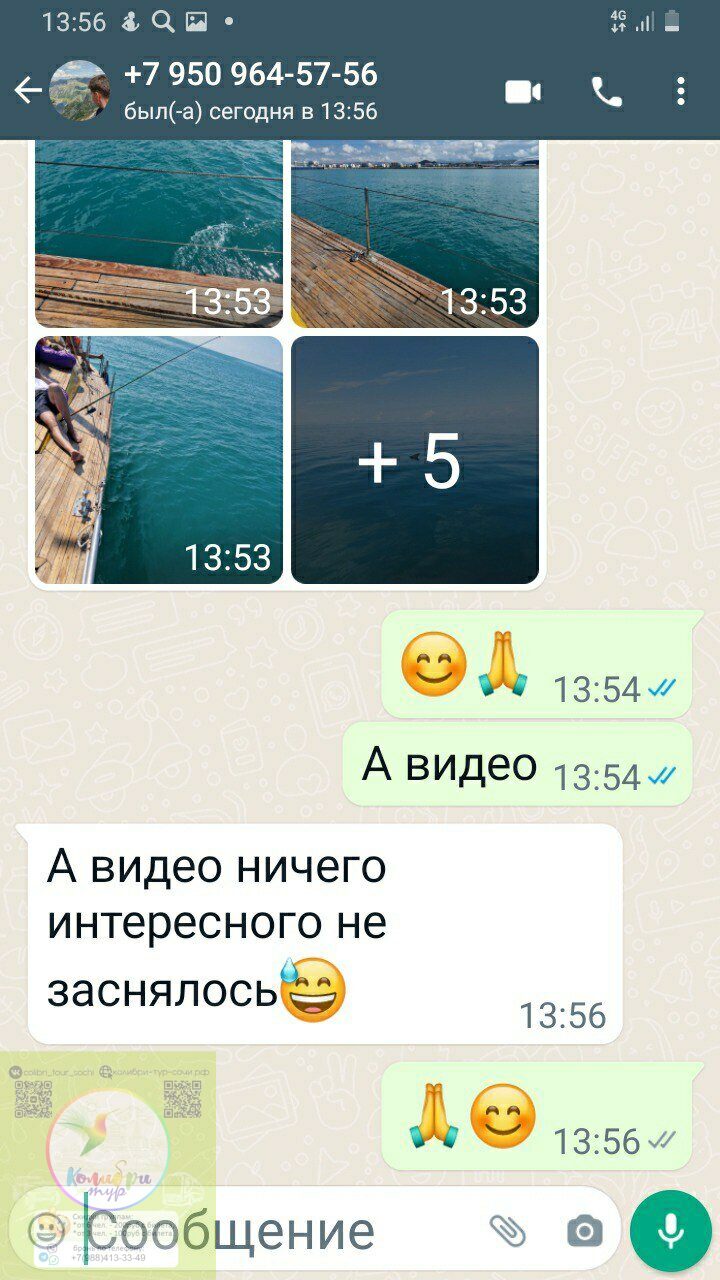Open contact info for +7 950 964-57-56
This screenshot has width=720, height=1280.
point(250,90)
